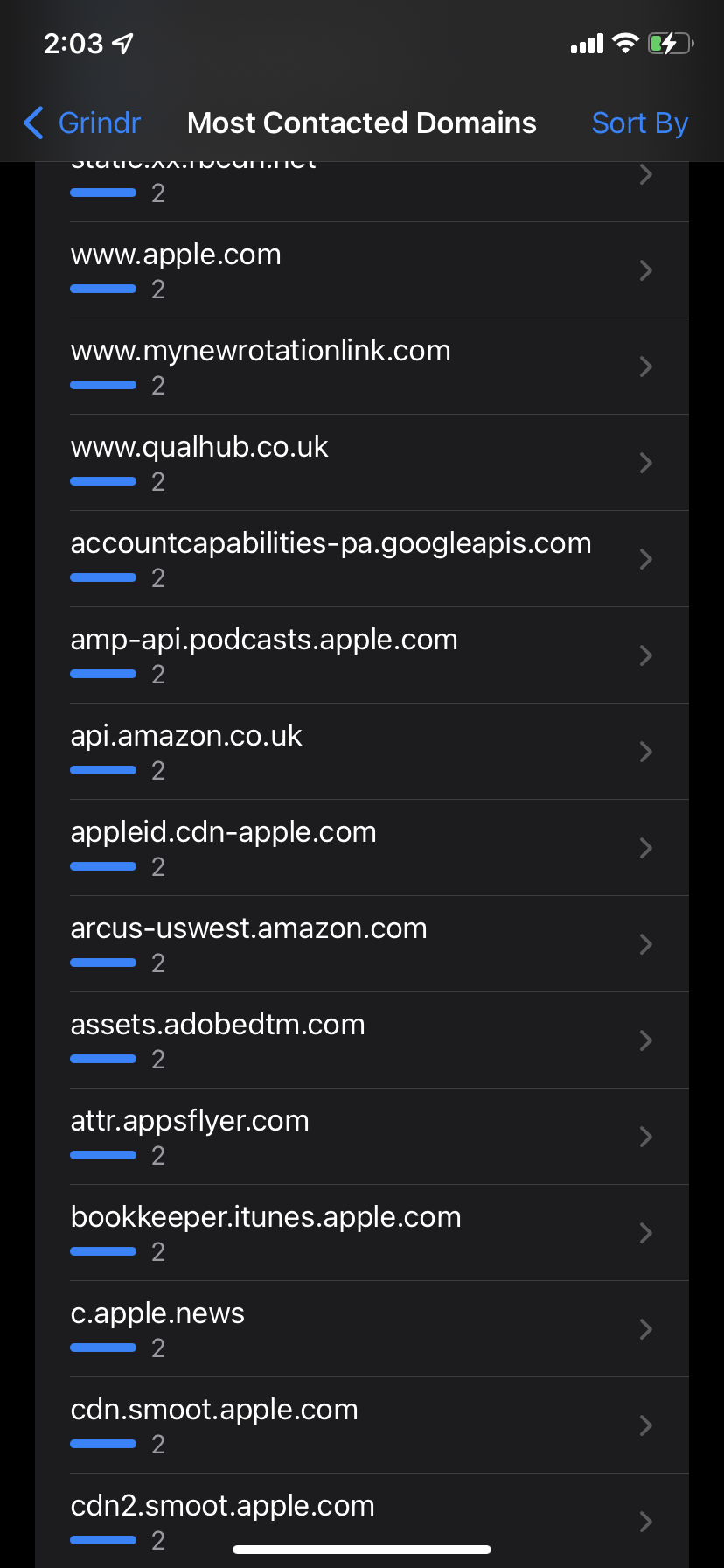Open the Sort By options
Viewport: 724px width, 1568px height.
[x=639, y=123]
